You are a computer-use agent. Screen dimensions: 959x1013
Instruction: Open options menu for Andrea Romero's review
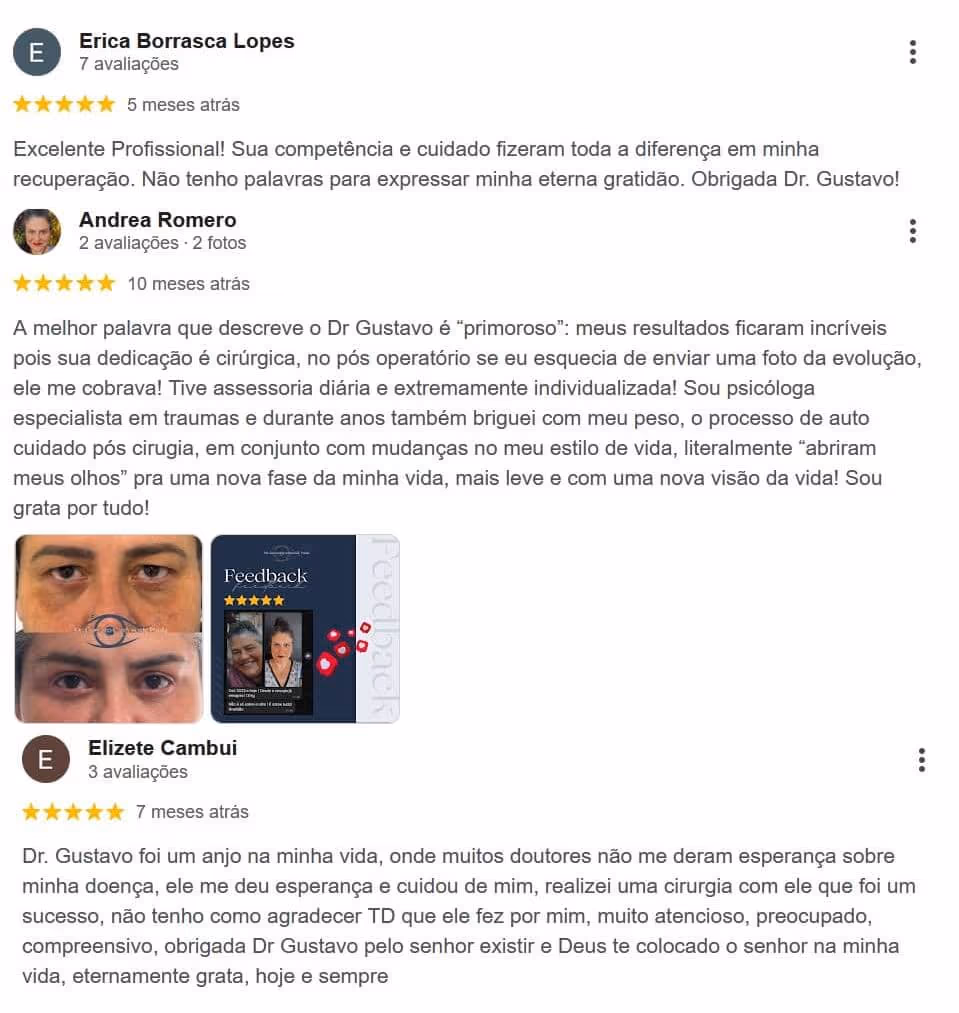[912, 231]
